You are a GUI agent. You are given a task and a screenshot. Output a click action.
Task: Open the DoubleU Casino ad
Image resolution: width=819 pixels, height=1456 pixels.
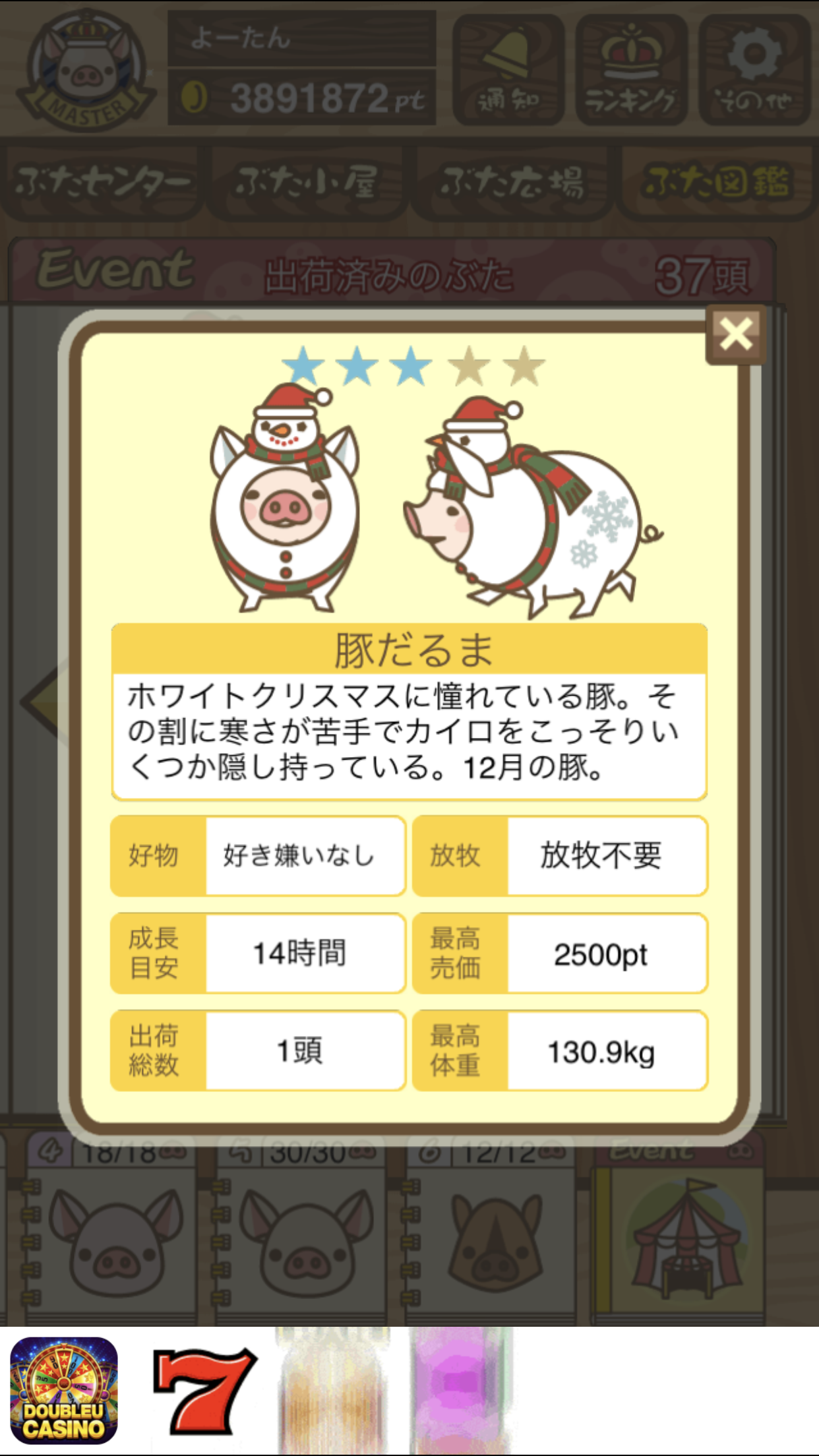pyautogui.click(x=64, y=1391)
